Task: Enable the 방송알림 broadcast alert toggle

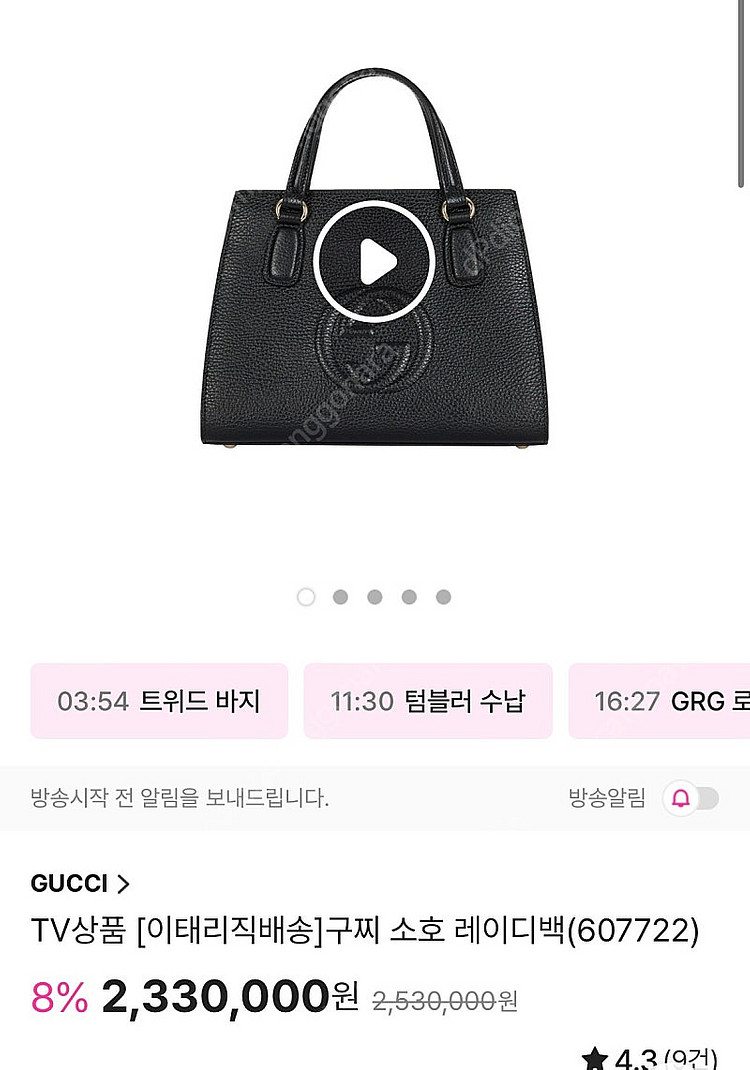Action: [x=694, y=798]
